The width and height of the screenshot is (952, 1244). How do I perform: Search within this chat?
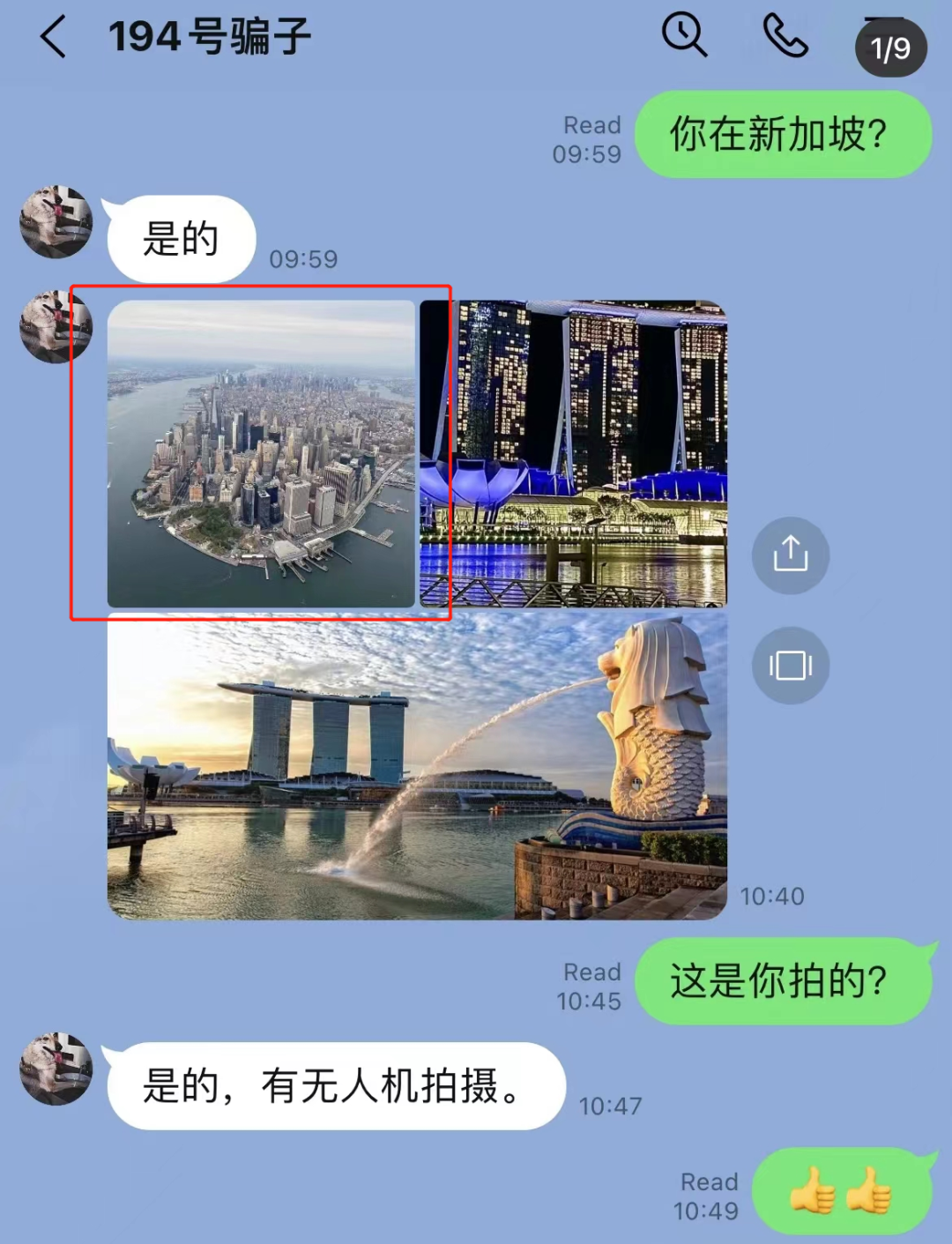(x=684, y=36)
